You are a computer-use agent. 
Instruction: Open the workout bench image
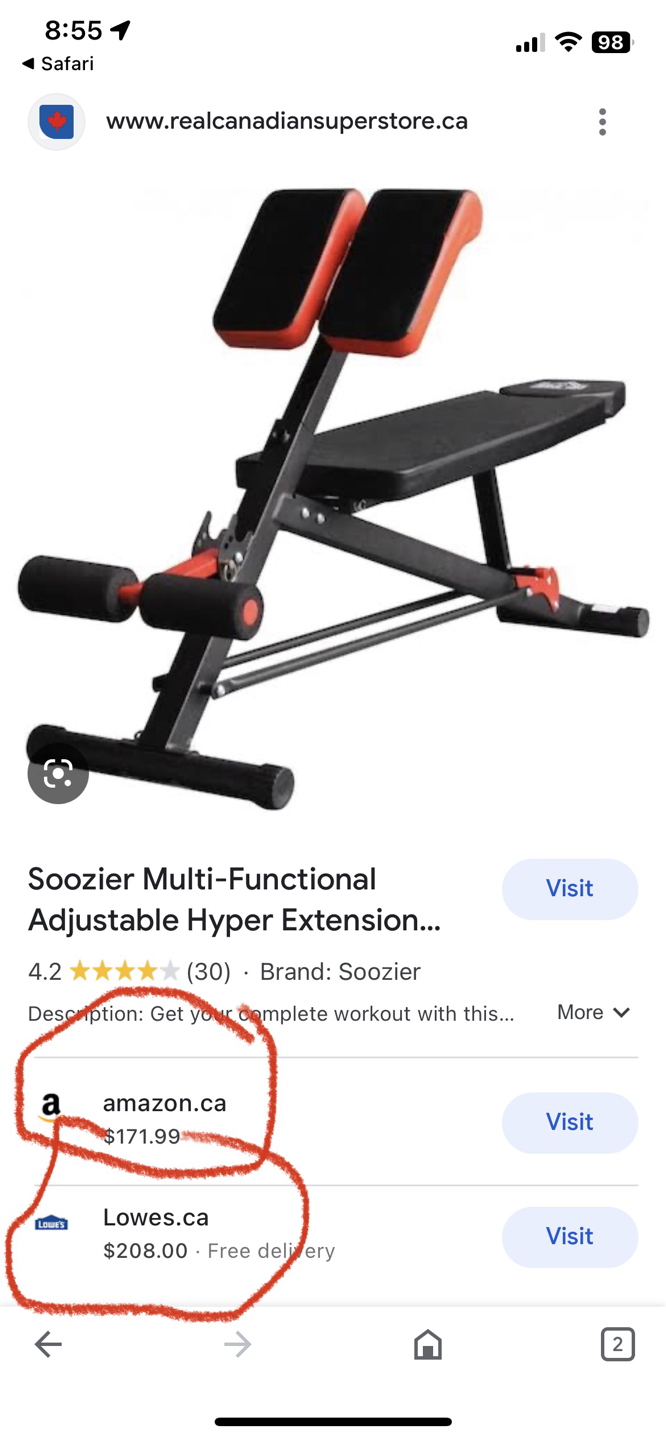333,500
